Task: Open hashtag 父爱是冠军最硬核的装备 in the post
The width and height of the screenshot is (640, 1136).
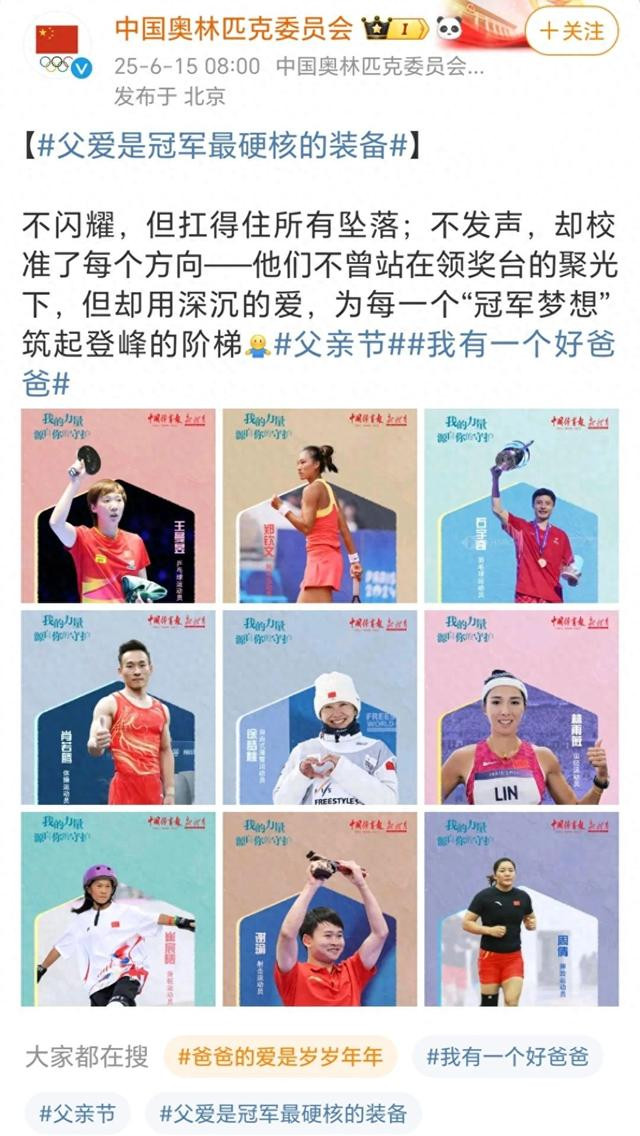Action: tap(223, 146)
